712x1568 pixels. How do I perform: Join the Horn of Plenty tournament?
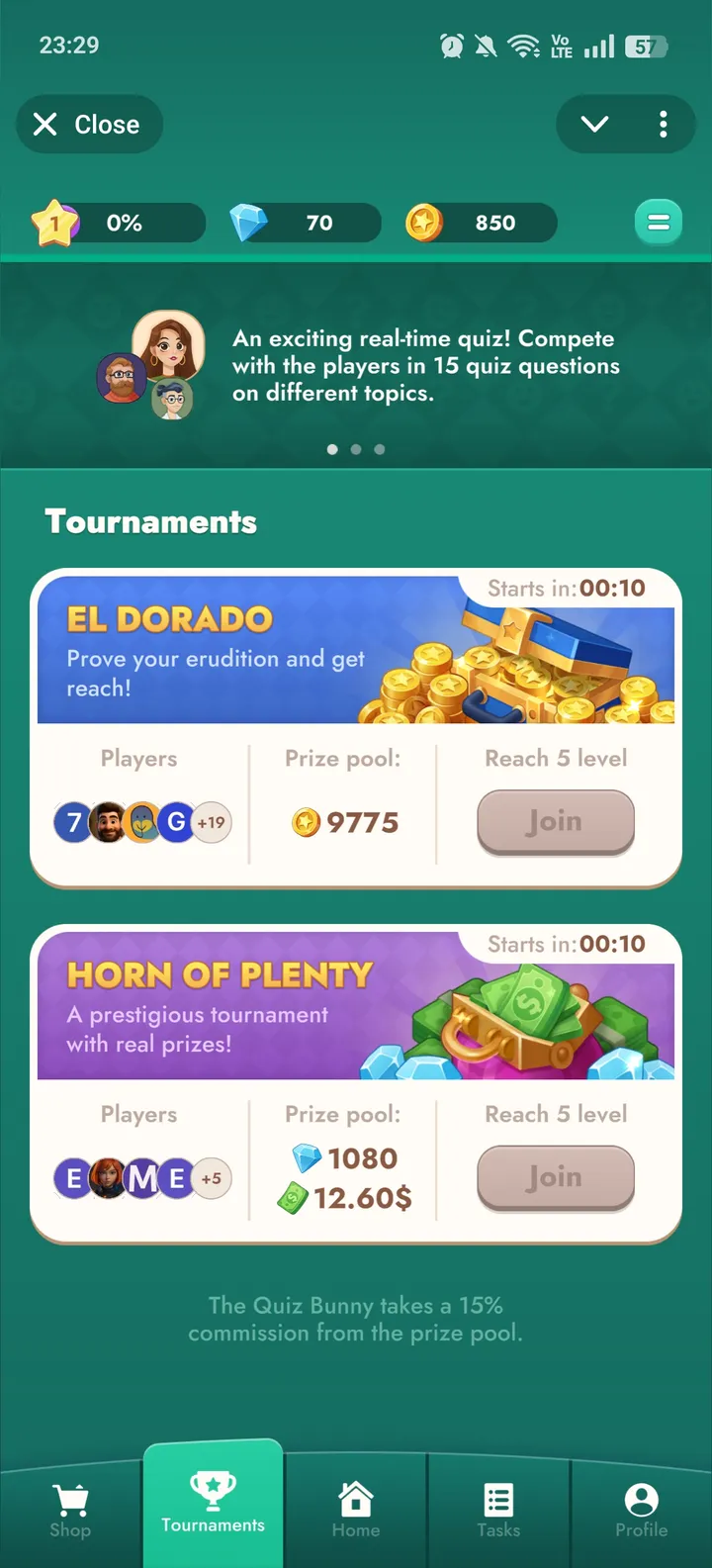[555, 1178]
